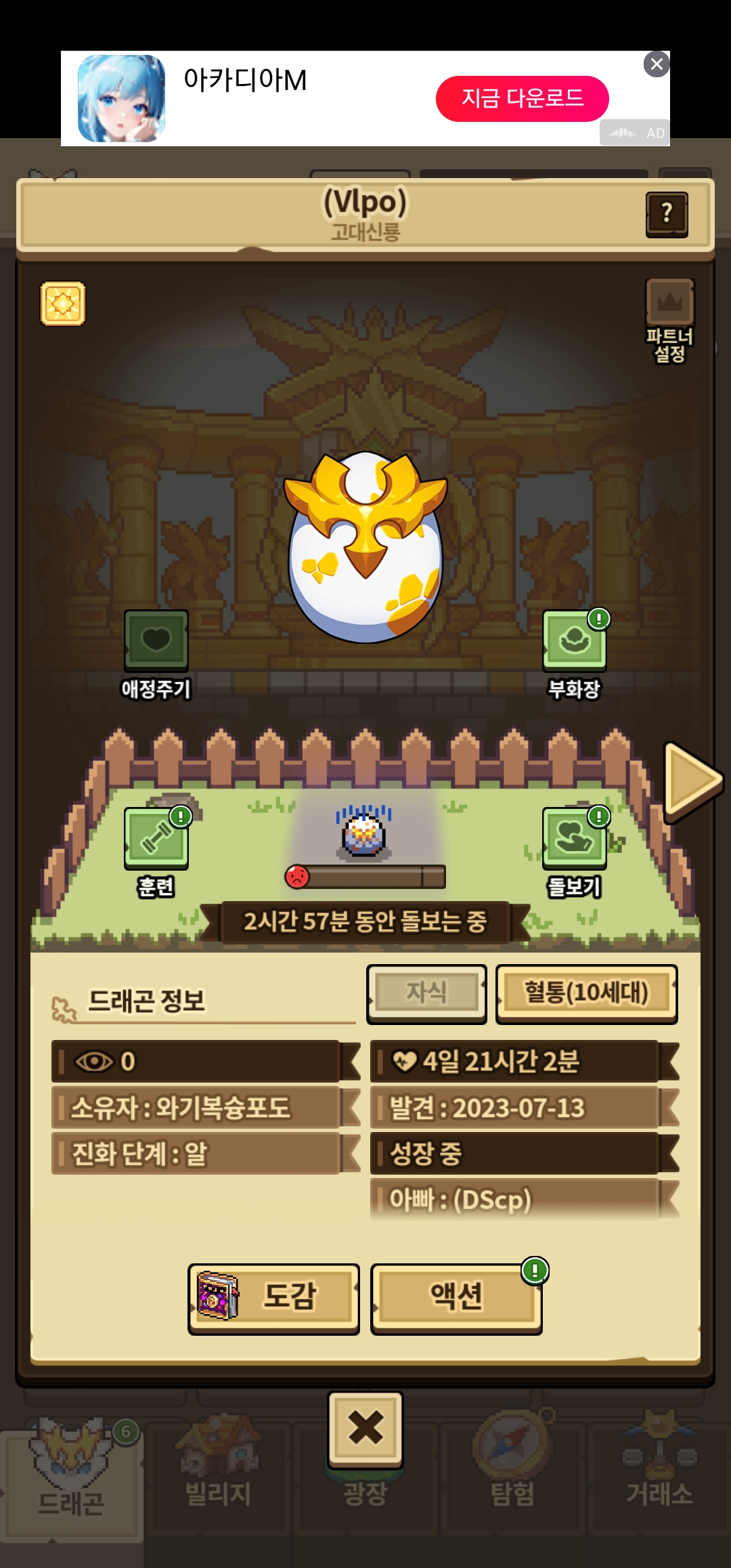
Task: Close the dragon info popup
Action: (x=365, y=1427)
